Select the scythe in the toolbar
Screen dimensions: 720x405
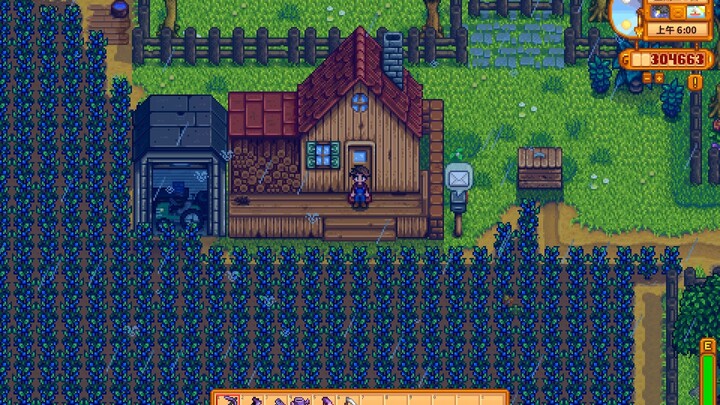(x=350, y=401)
